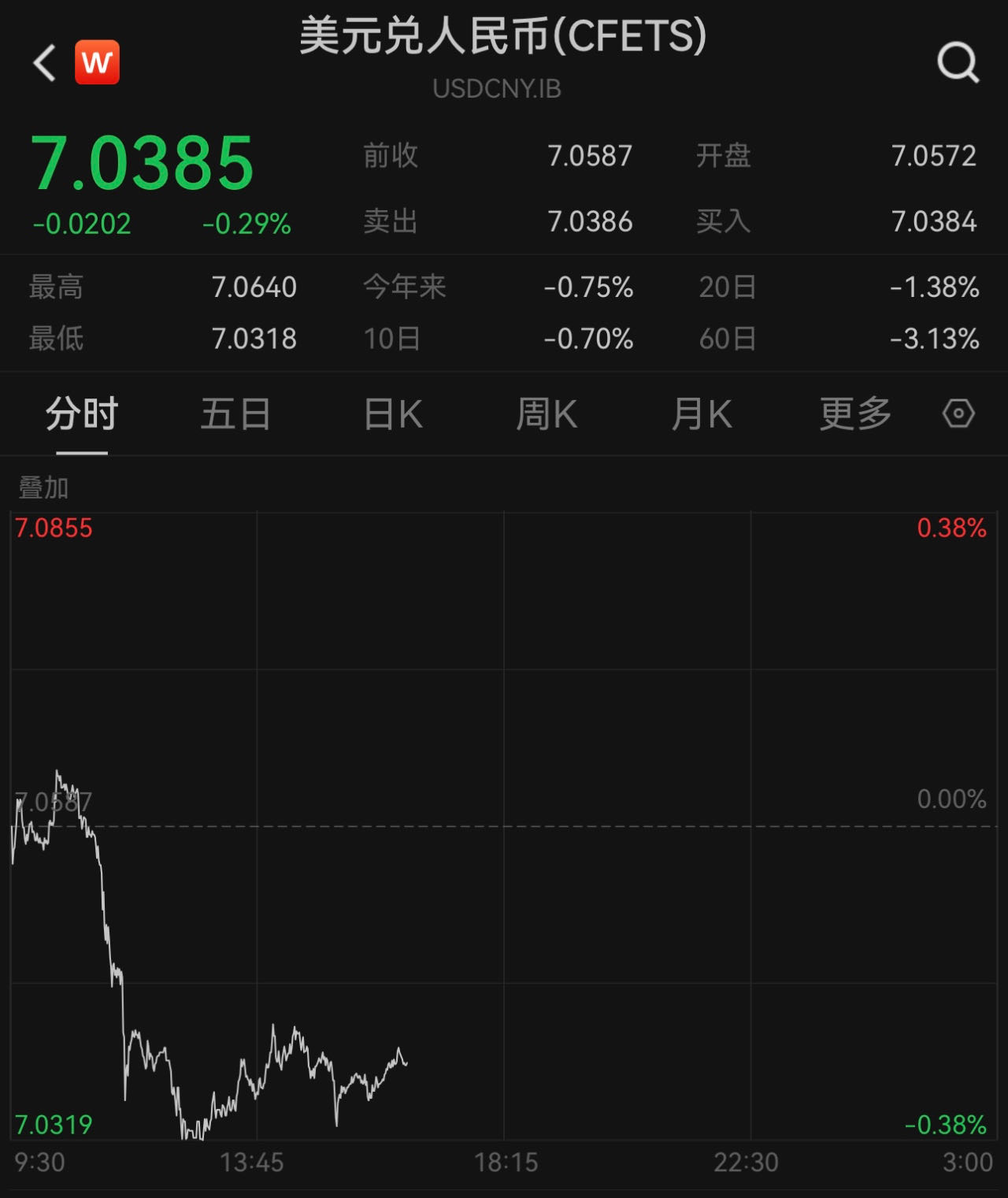Select the 日K chart tab
The image size is (1008, 1198).
pyautogui.click(x=393, y=414)
